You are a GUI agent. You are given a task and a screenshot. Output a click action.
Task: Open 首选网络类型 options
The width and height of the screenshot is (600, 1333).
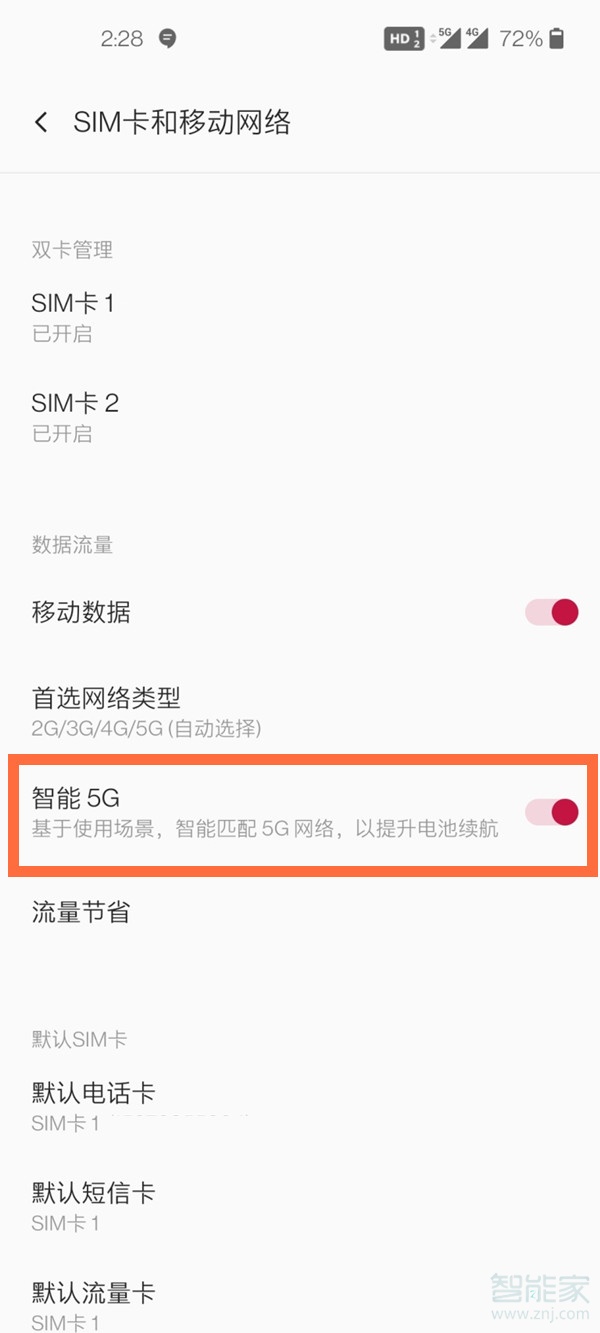[300, 712]
